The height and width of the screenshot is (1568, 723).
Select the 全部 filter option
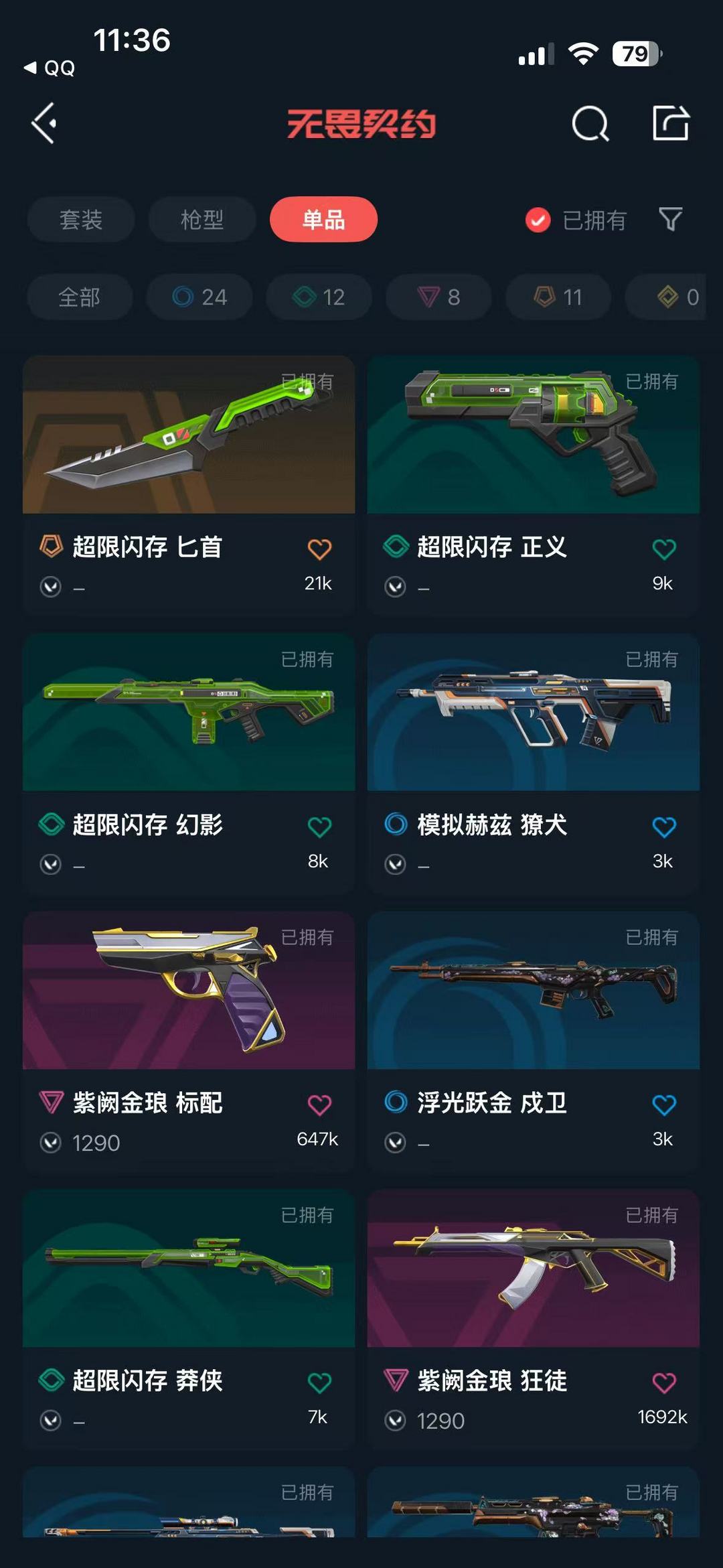[78, 297]
